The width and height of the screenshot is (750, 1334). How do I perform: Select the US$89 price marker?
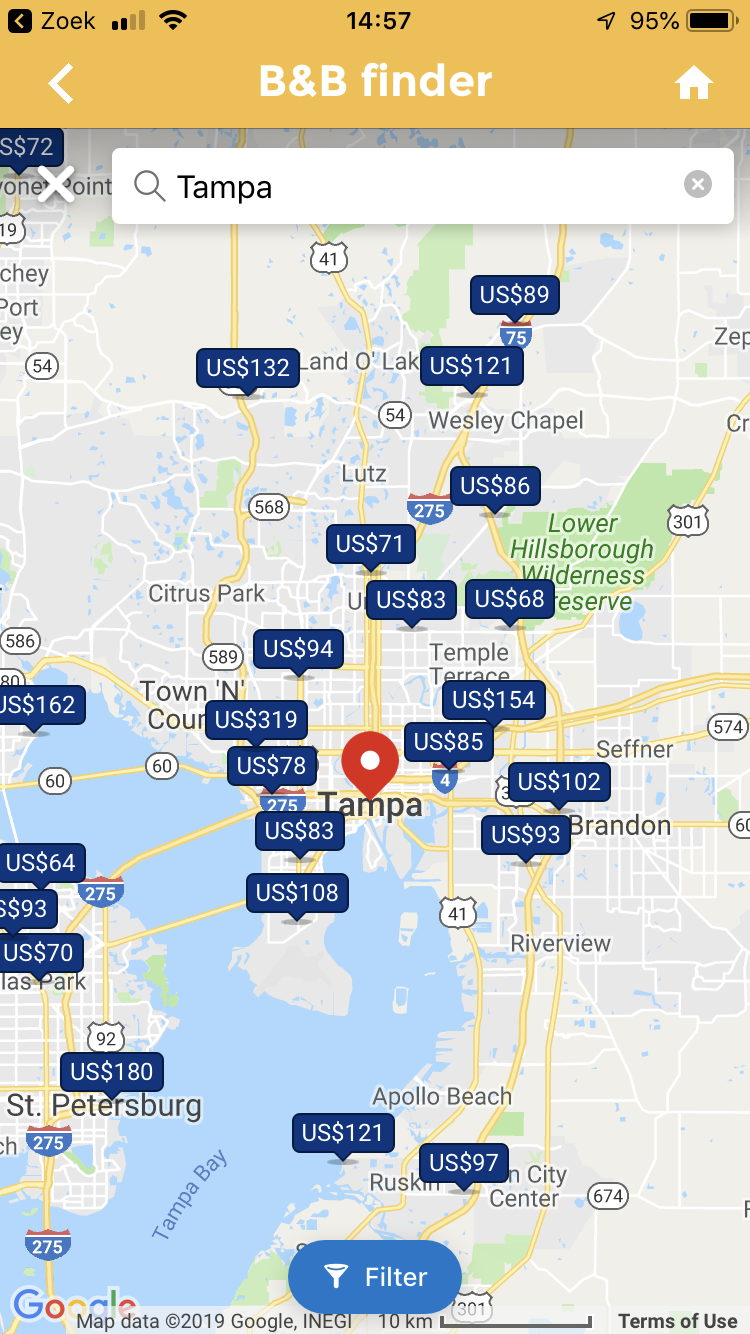tap(515, 295)
